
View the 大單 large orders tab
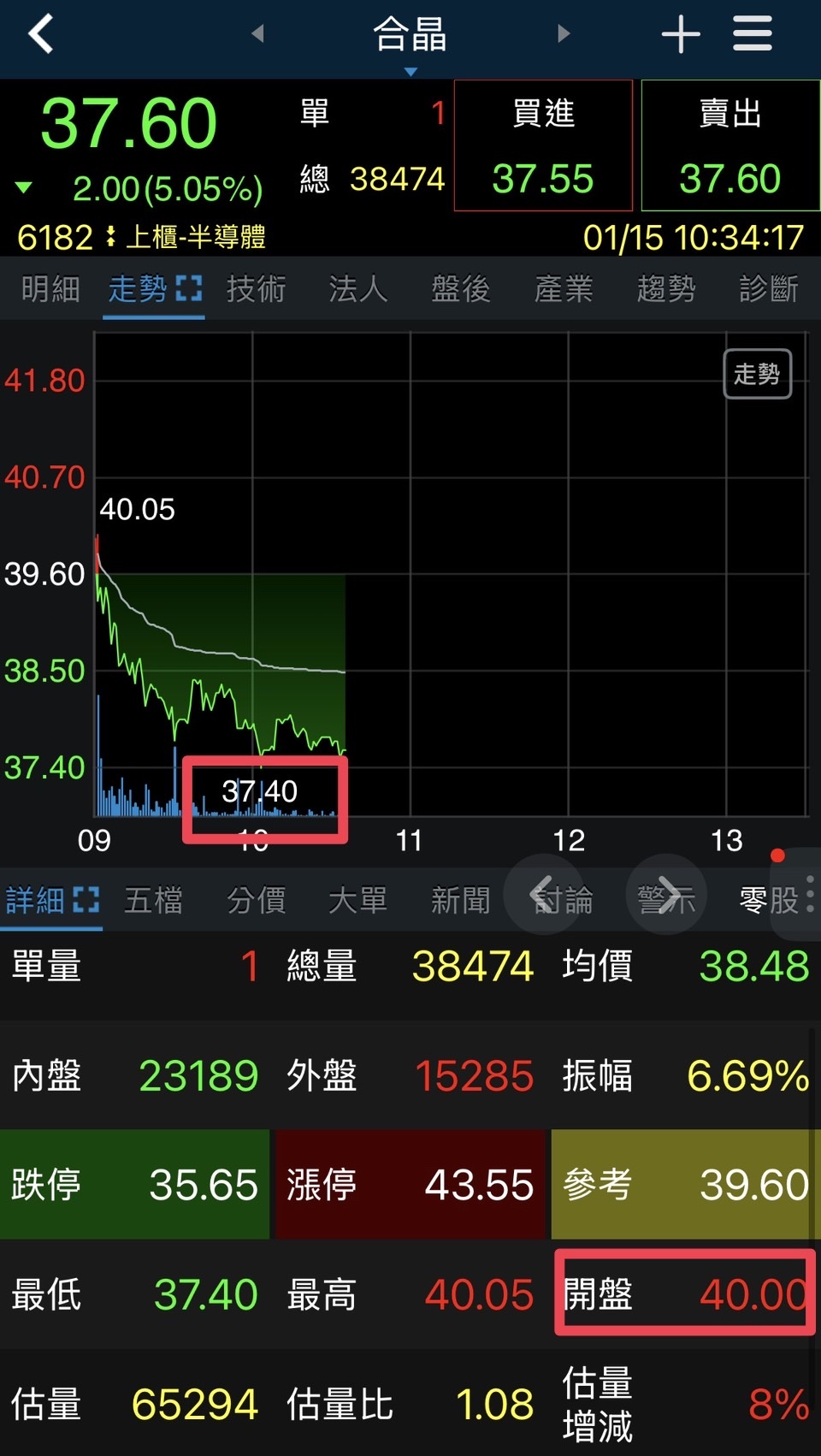(x=358, y=900)
